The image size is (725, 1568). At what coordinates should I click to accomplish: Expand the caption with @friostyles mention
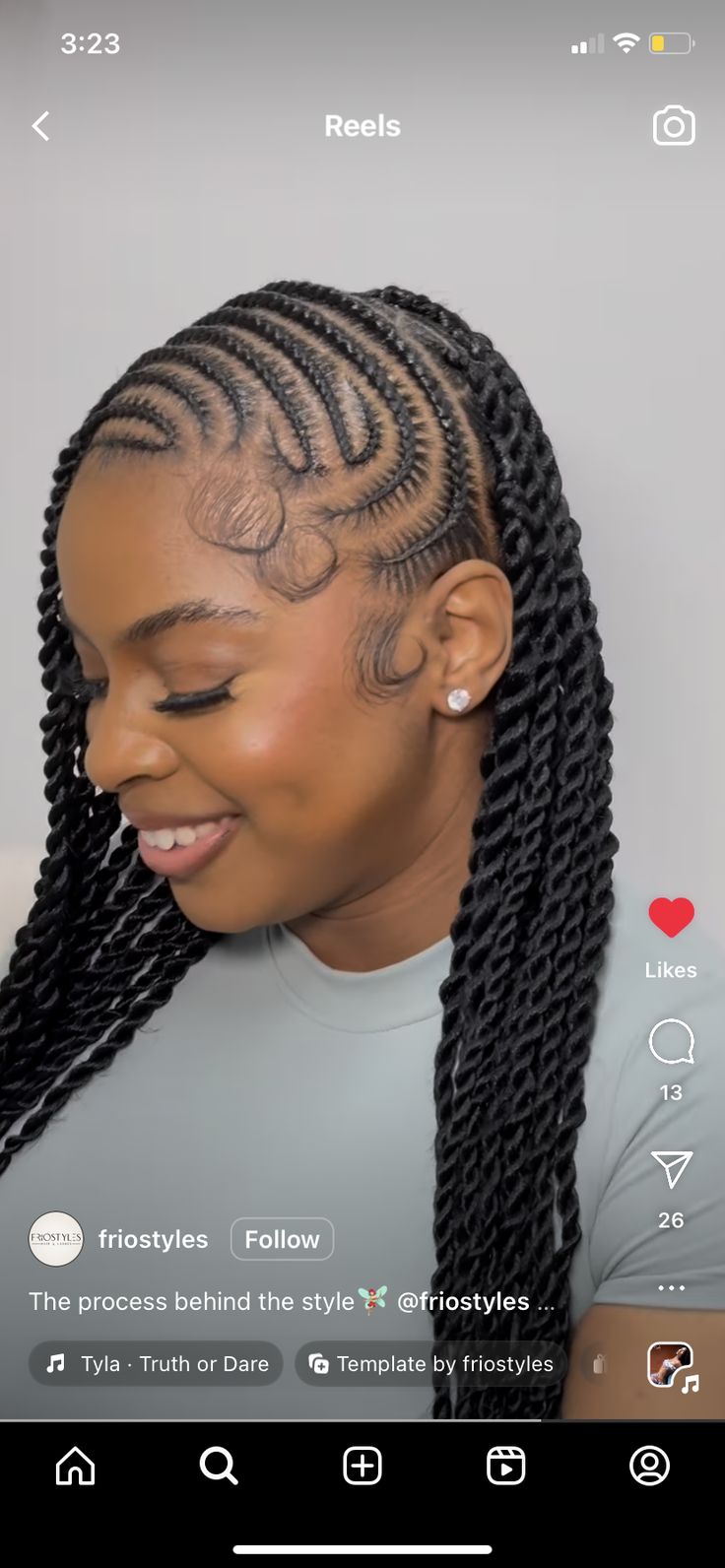[546, 1302]
